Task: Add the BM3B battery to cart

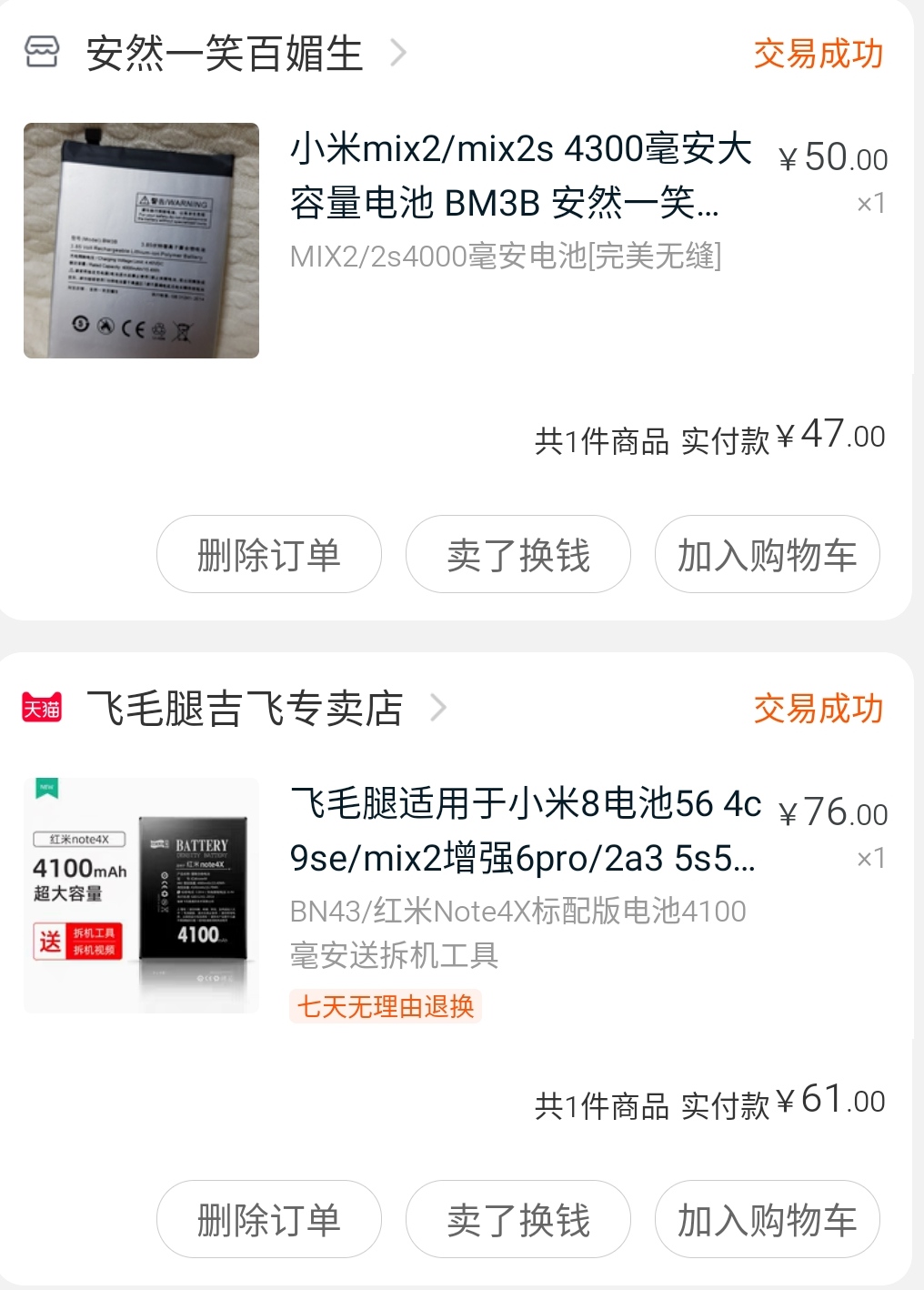Action: click(x=767, y=555)
